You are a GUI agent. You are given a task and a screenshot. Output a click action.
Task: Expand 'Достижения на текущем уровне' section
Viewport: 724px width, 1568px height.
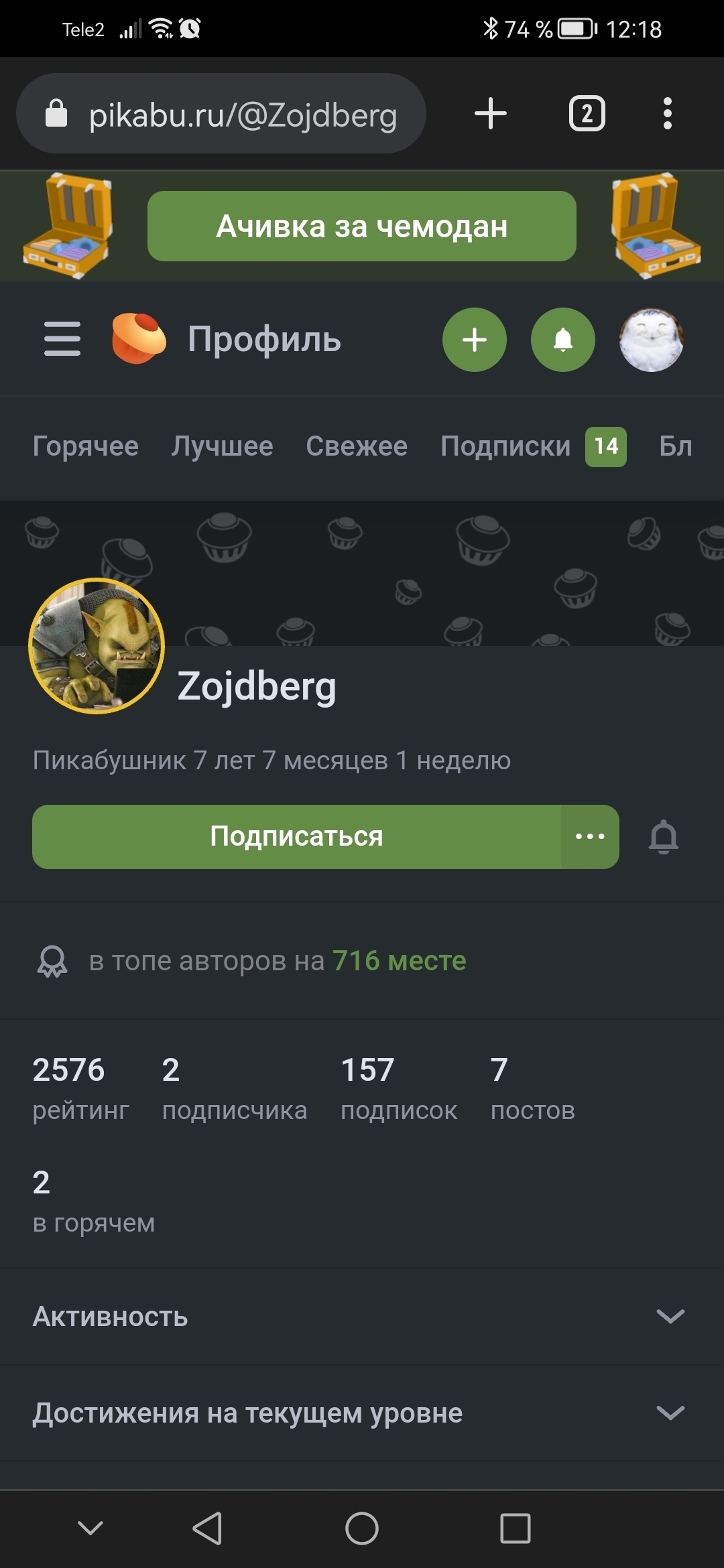(362, 1413)
